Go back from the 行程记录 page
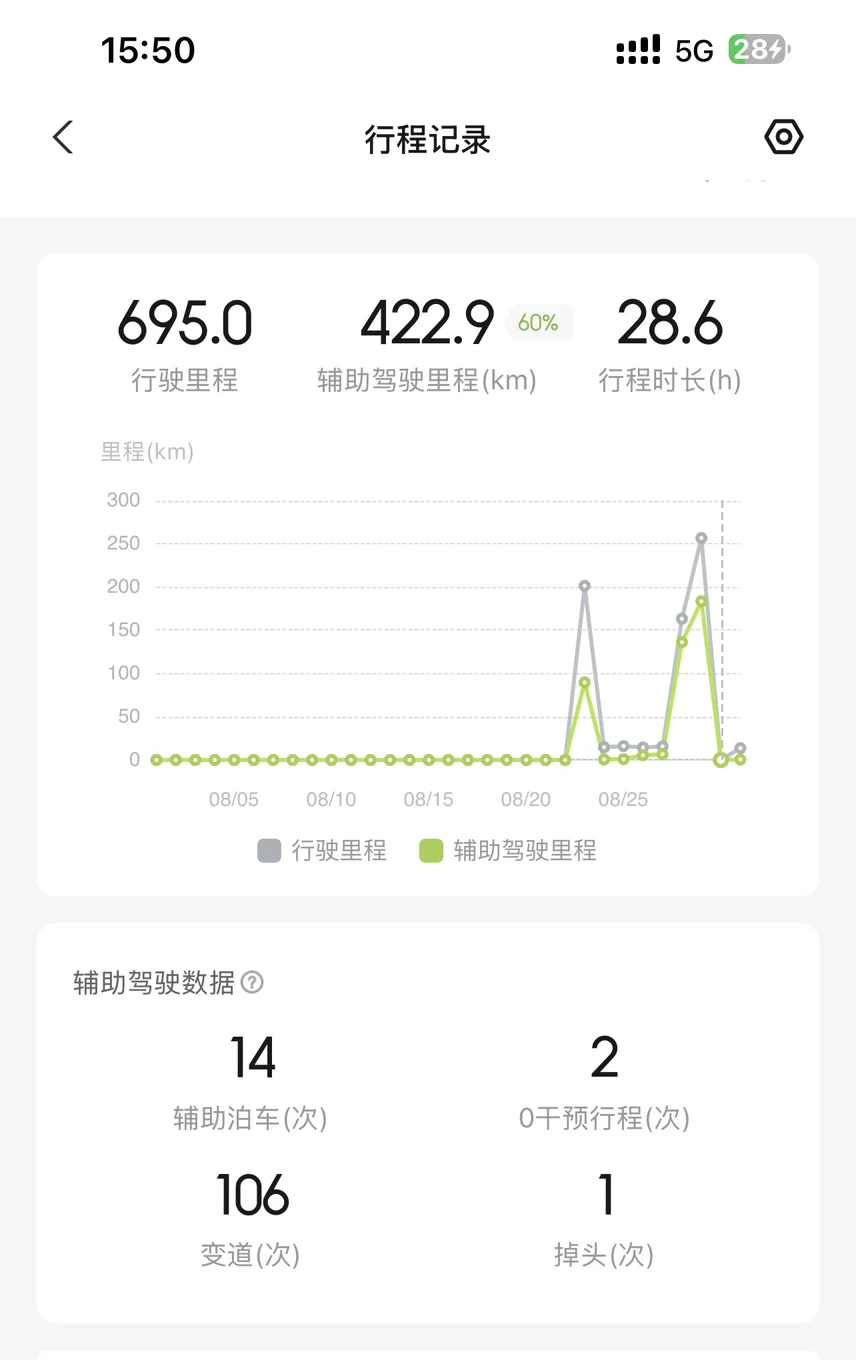The image size is (856, 1360). (63, 138)
